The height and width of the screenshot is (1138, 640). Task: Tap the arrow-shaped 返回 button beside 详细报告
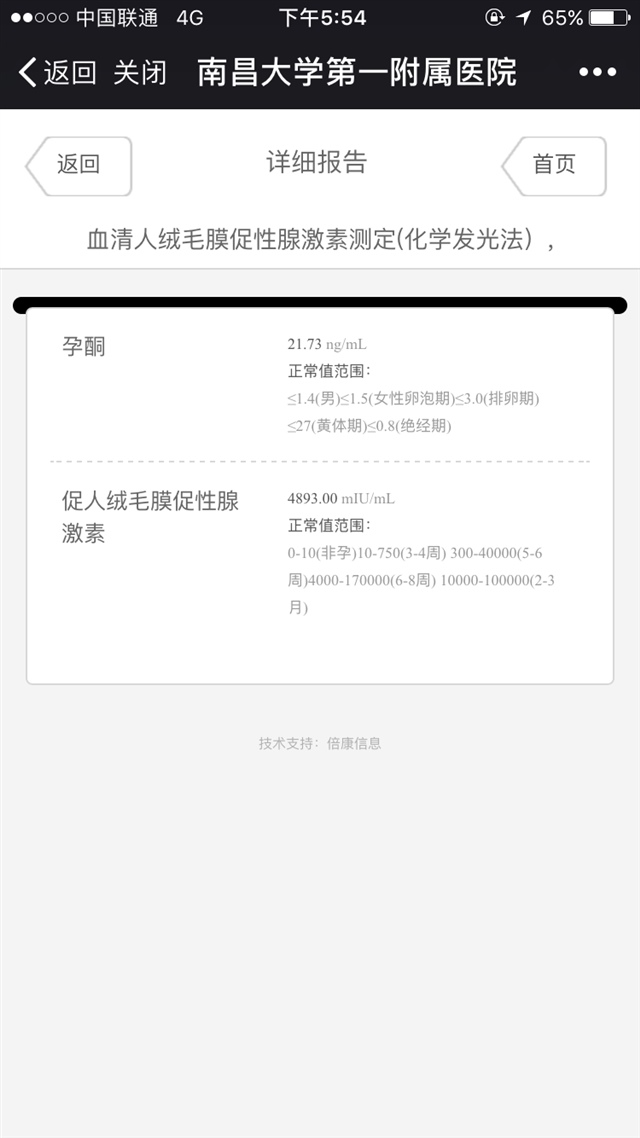coord(79,165)
